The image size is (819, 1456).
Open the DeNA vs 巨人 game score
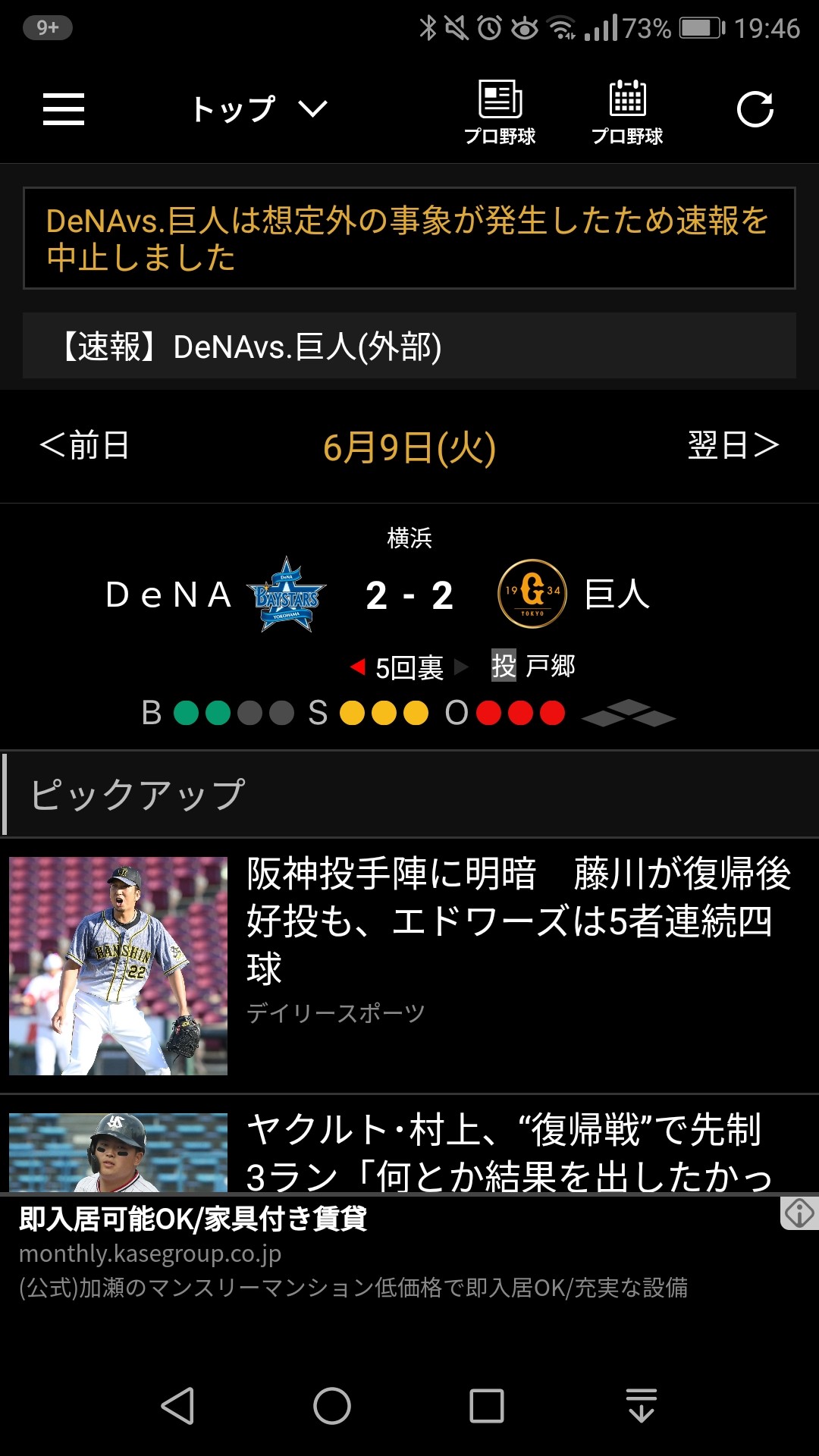pos(409,595)
